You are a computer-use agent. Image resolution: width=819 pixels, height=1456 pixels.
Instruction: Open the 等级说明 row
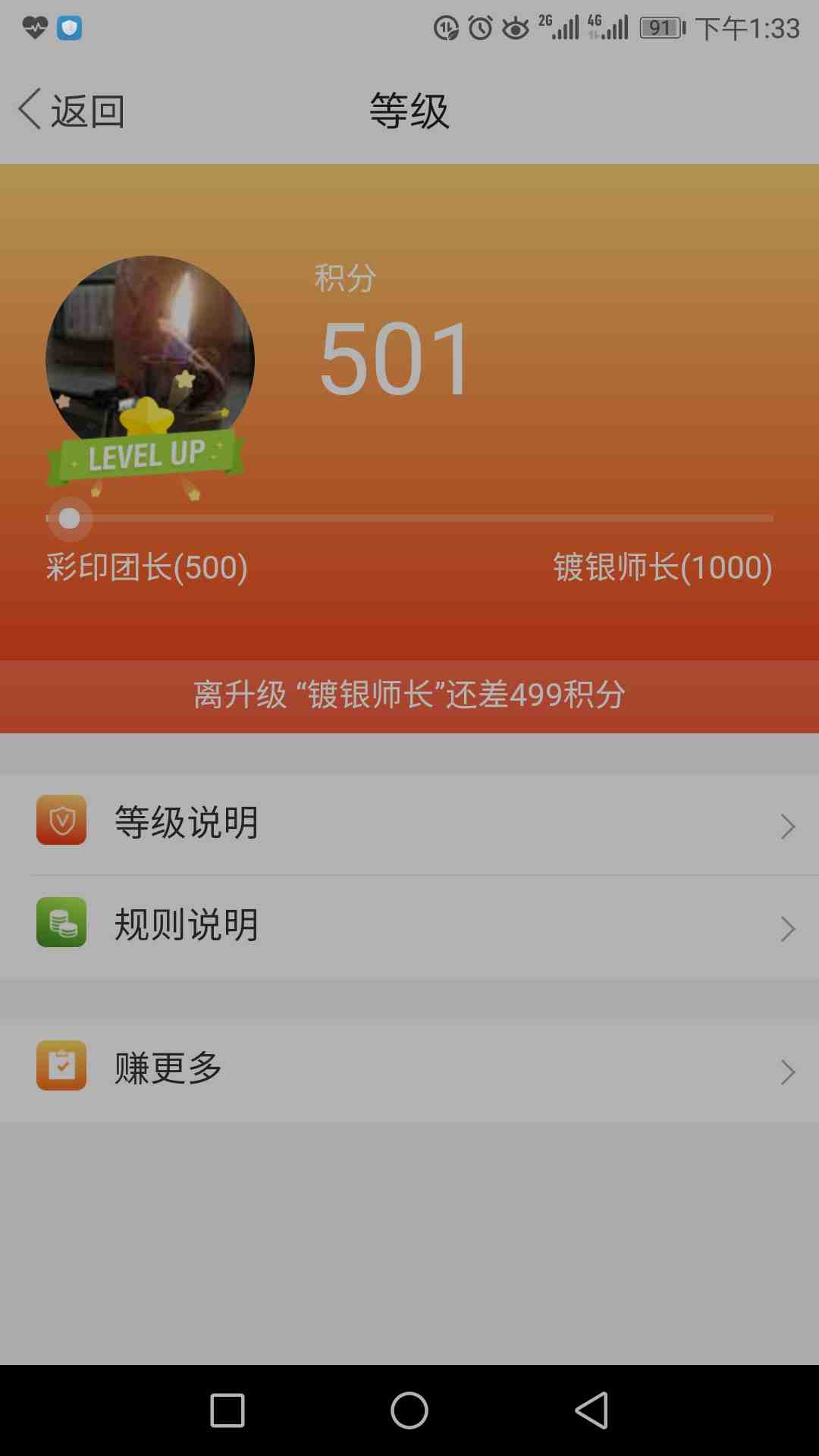(409, 824)
